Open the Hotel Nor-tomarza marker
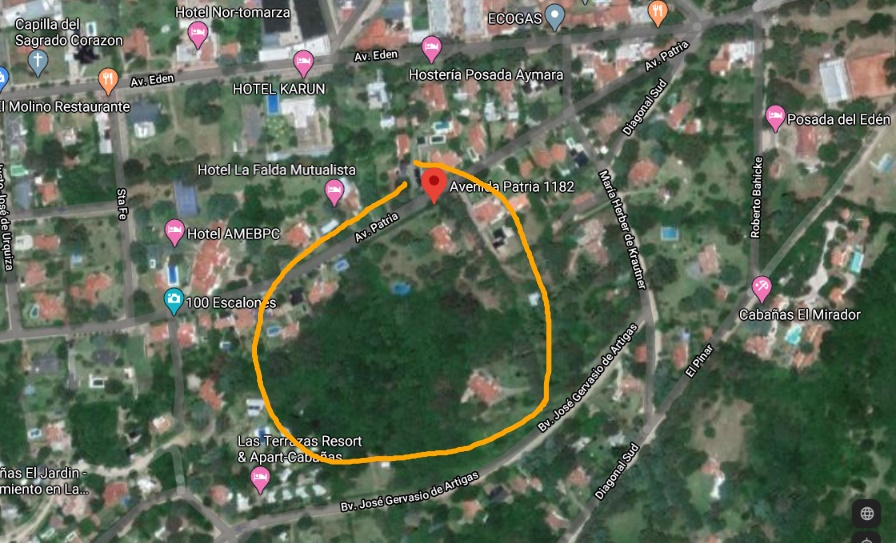The image size is (896, 543). 198,33
